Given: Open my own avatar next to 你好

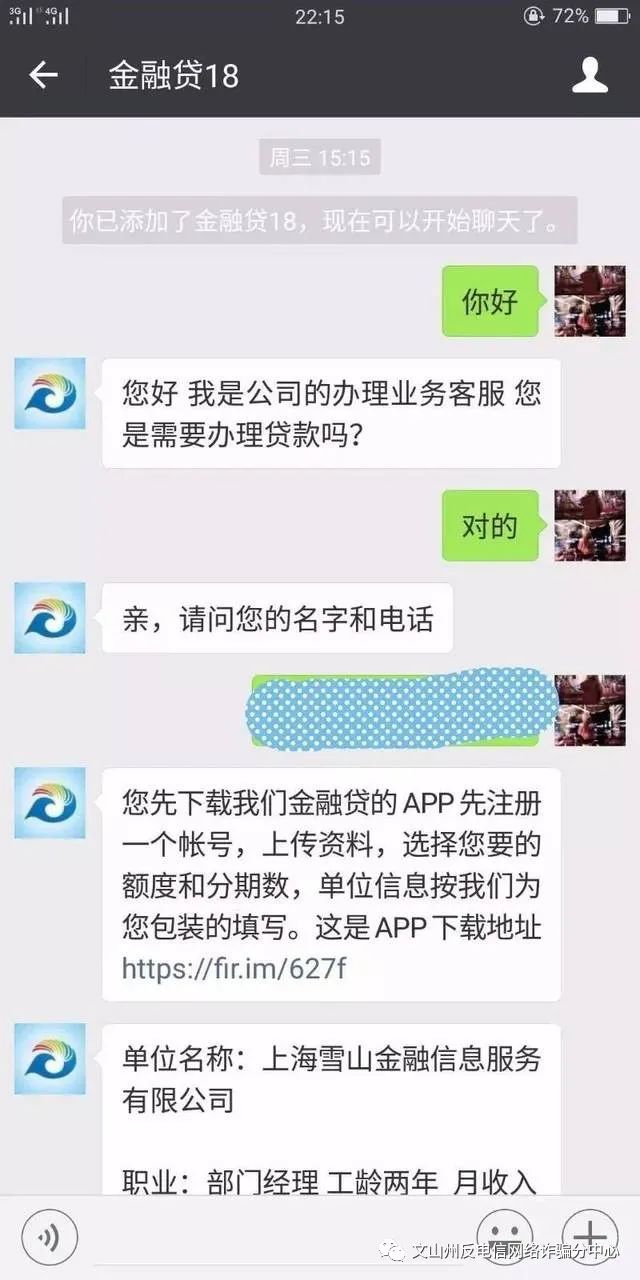Looking at the screenshot, I should click(590, 301).
